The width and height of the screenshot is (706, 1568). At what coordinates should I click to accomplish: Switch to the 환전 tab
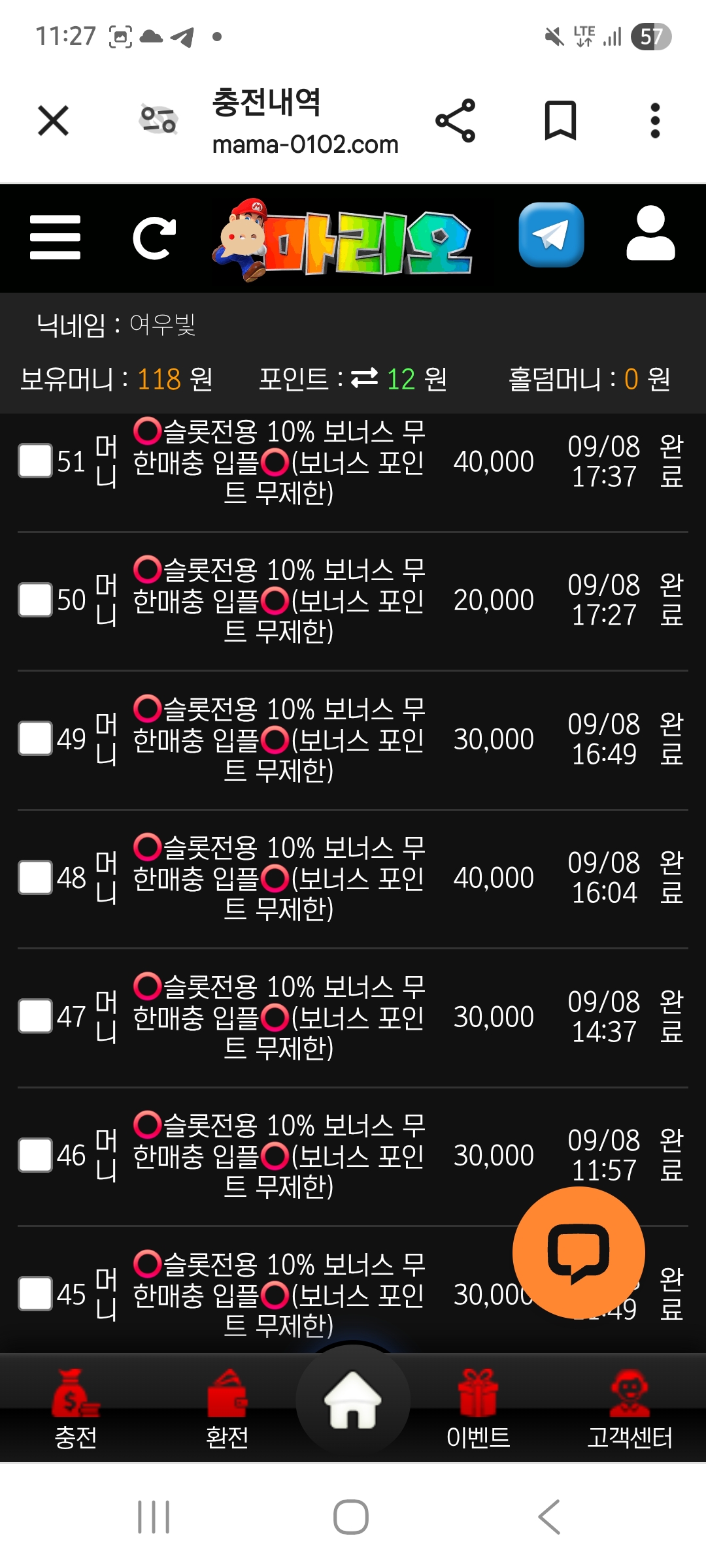(x=227, y=1409)
